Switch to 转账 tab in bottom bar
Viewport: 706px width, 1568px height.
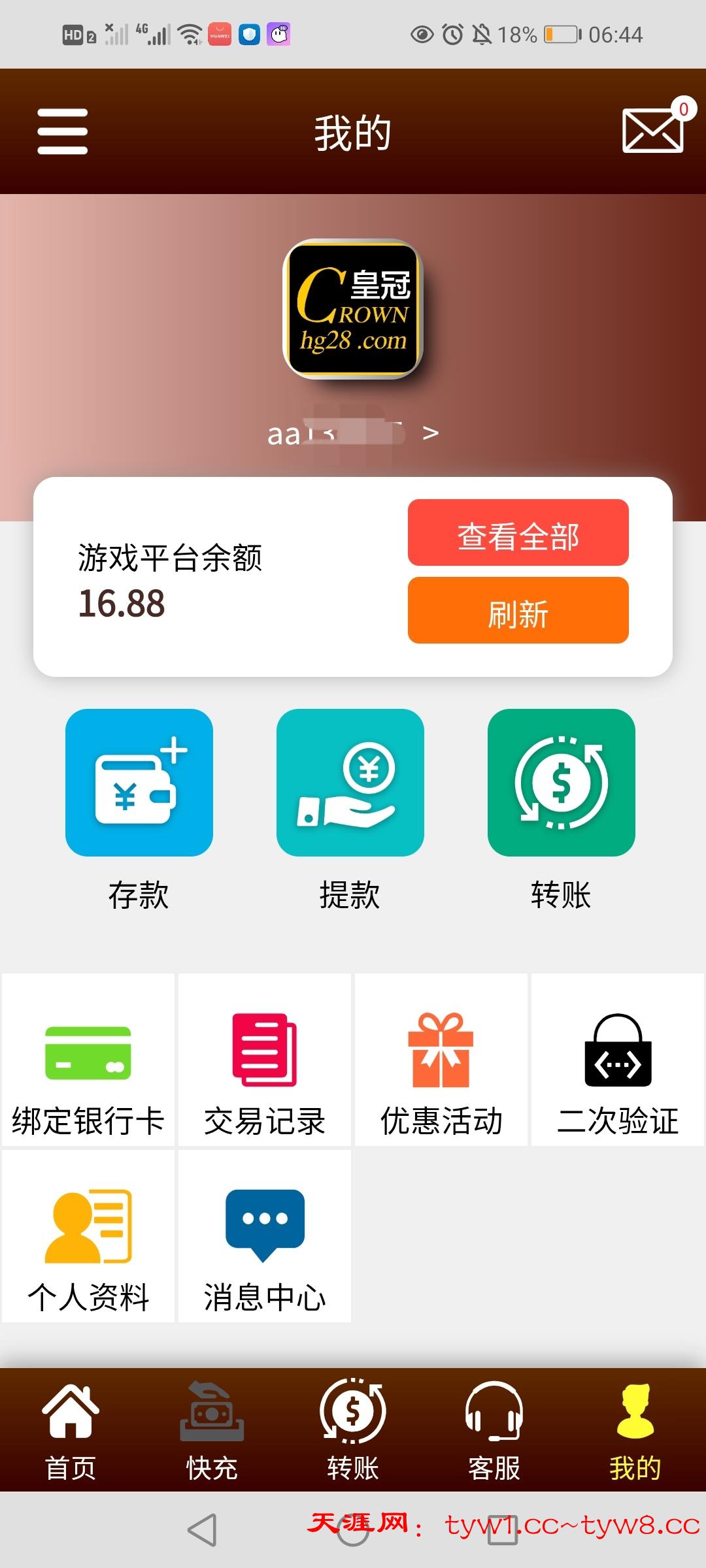point(353,1431)
